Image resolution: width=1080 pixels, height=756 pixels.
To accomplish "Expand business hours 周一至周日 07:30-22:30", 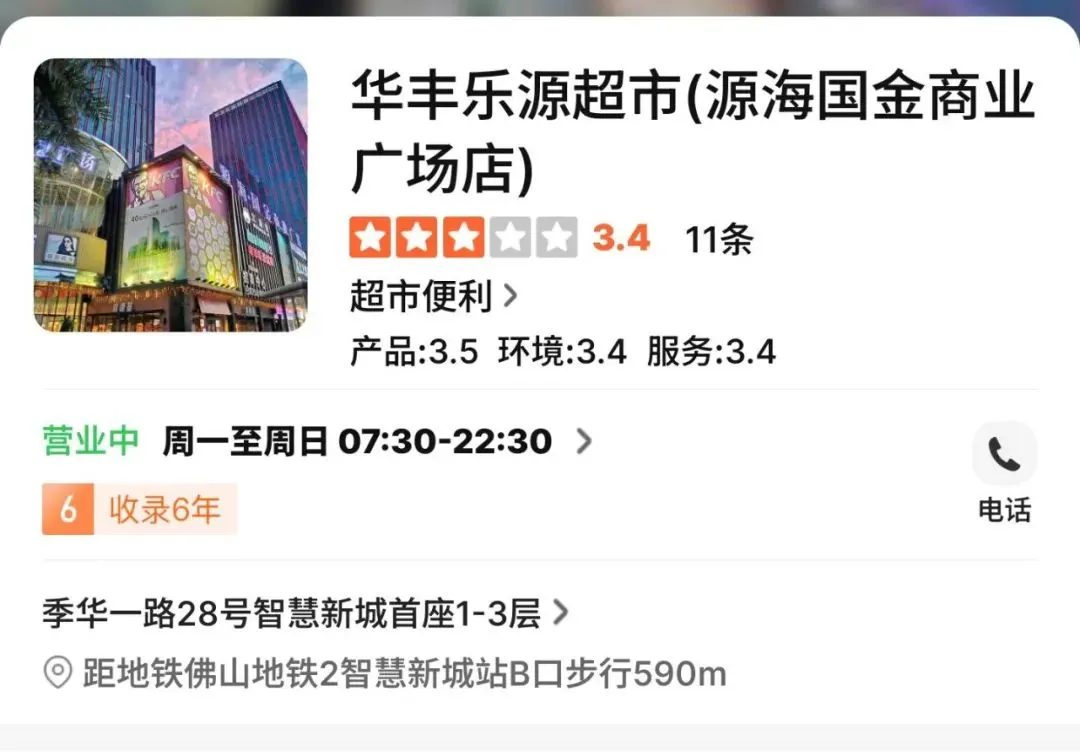I will pos(375,441).
